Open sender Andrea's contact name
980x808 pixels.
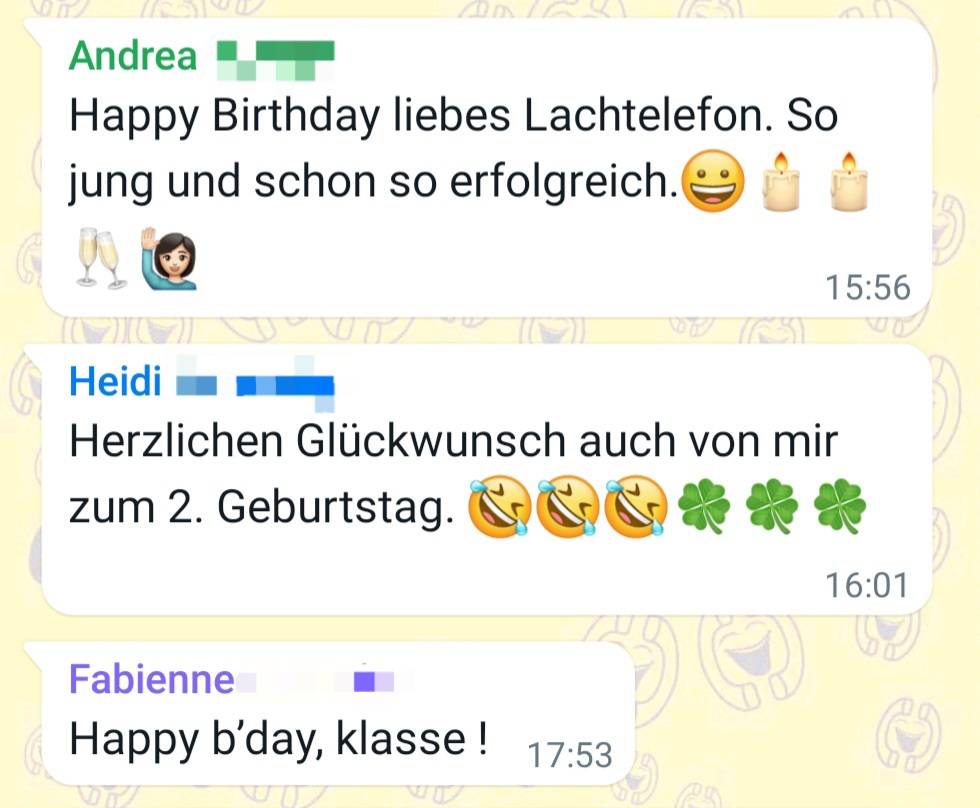[x=133, y=56]
